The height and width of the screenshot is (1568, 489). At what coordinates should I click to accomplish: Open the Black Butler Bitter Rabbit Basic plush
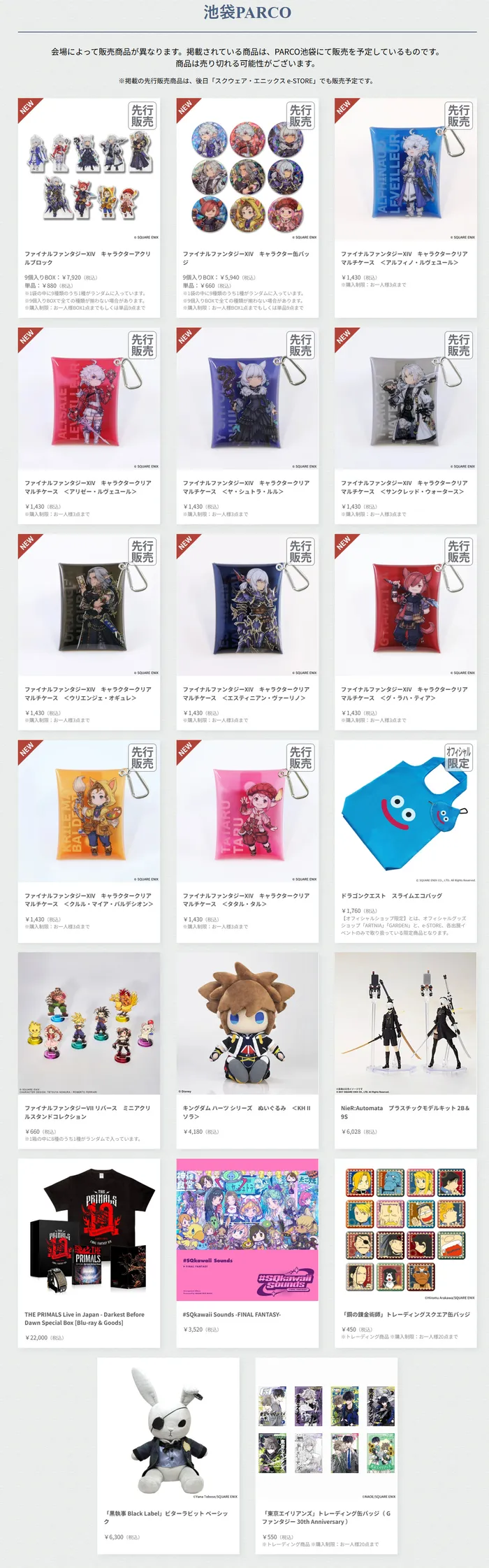click(168, 1430)
